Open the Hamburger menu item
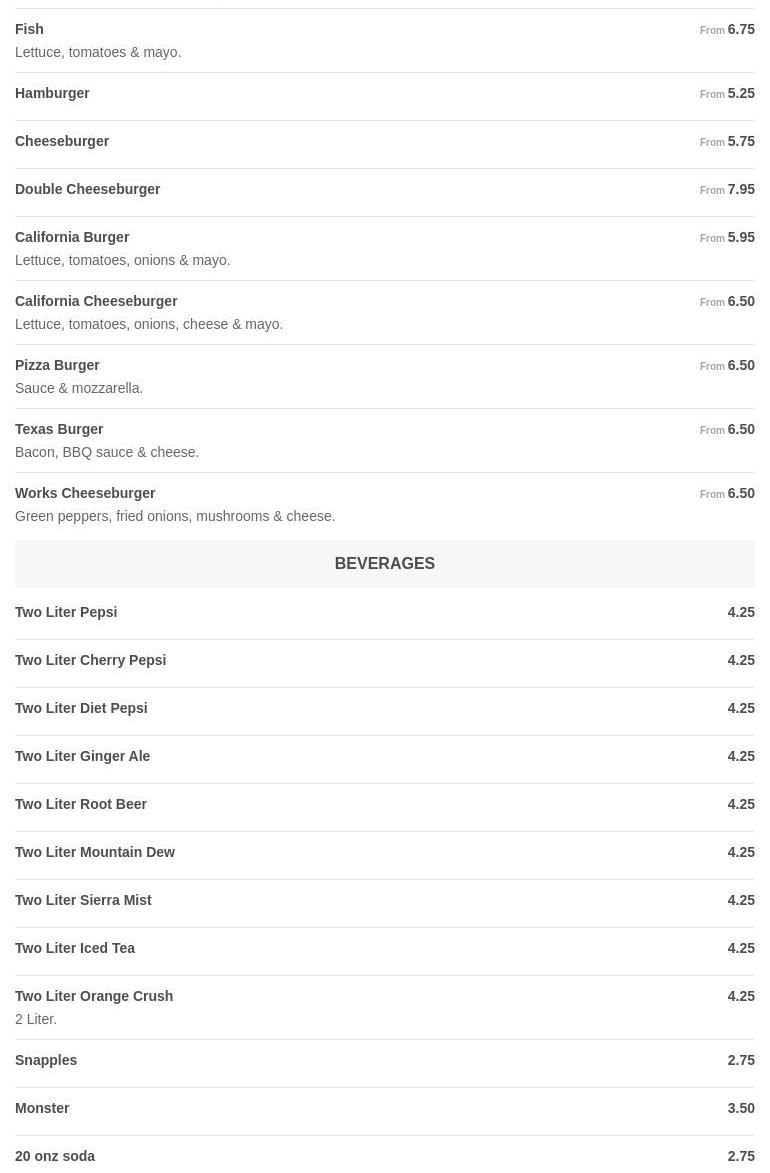The image size is (770, 1173). [53, 94]
